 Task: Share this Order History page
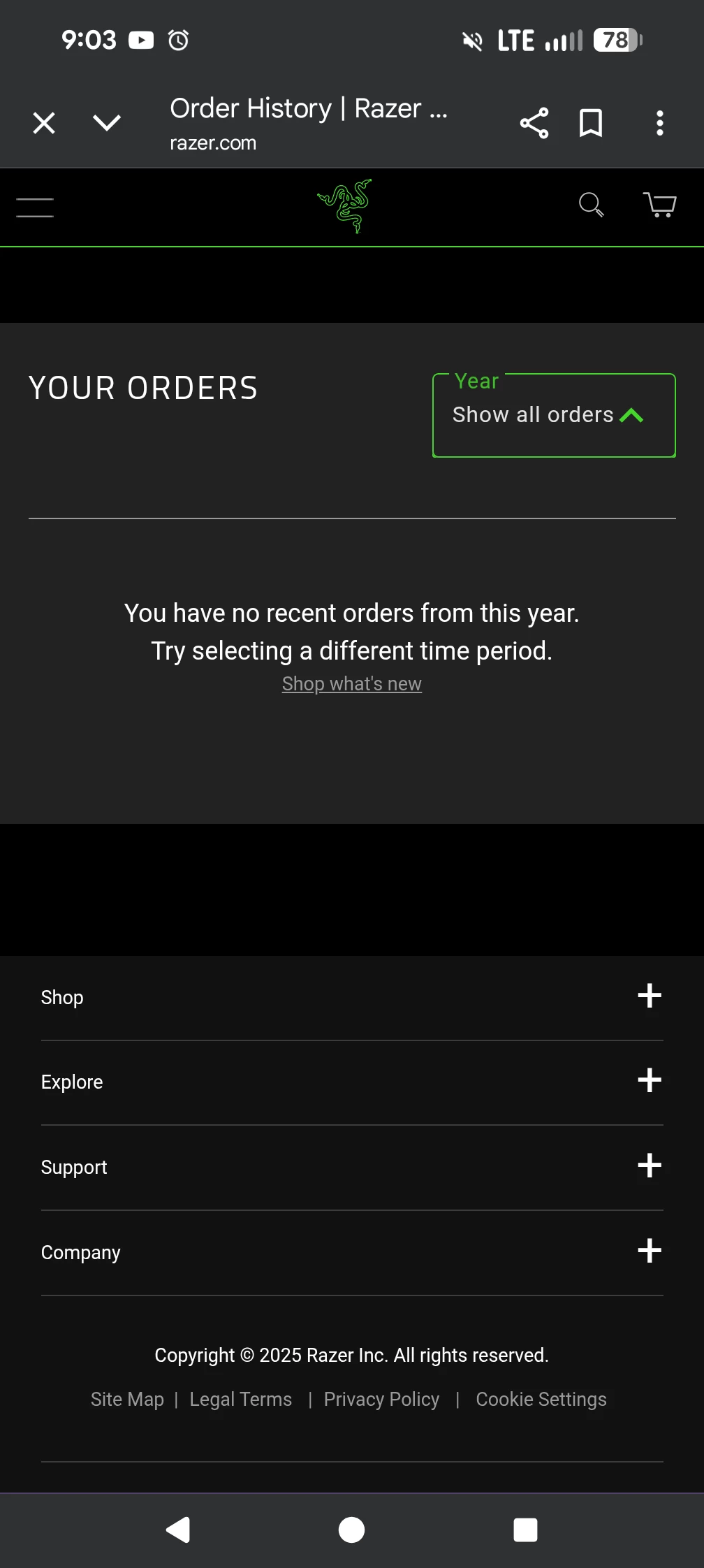pos(534,123)
